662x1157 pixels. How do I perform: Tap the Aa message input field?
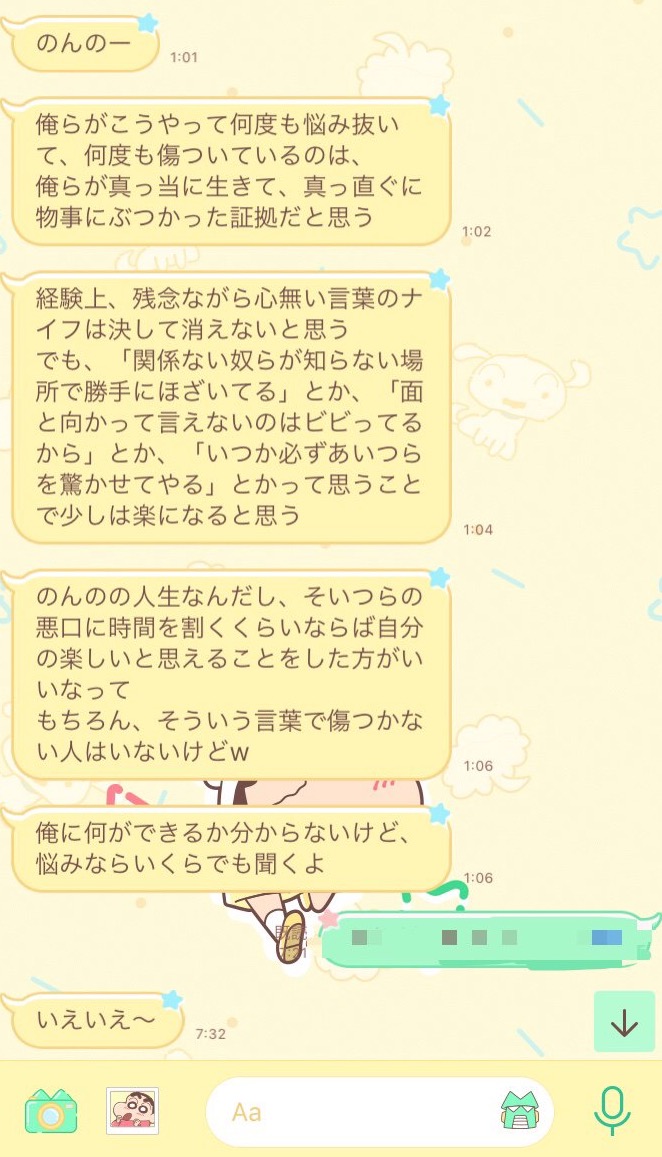tap(350, 1111)
